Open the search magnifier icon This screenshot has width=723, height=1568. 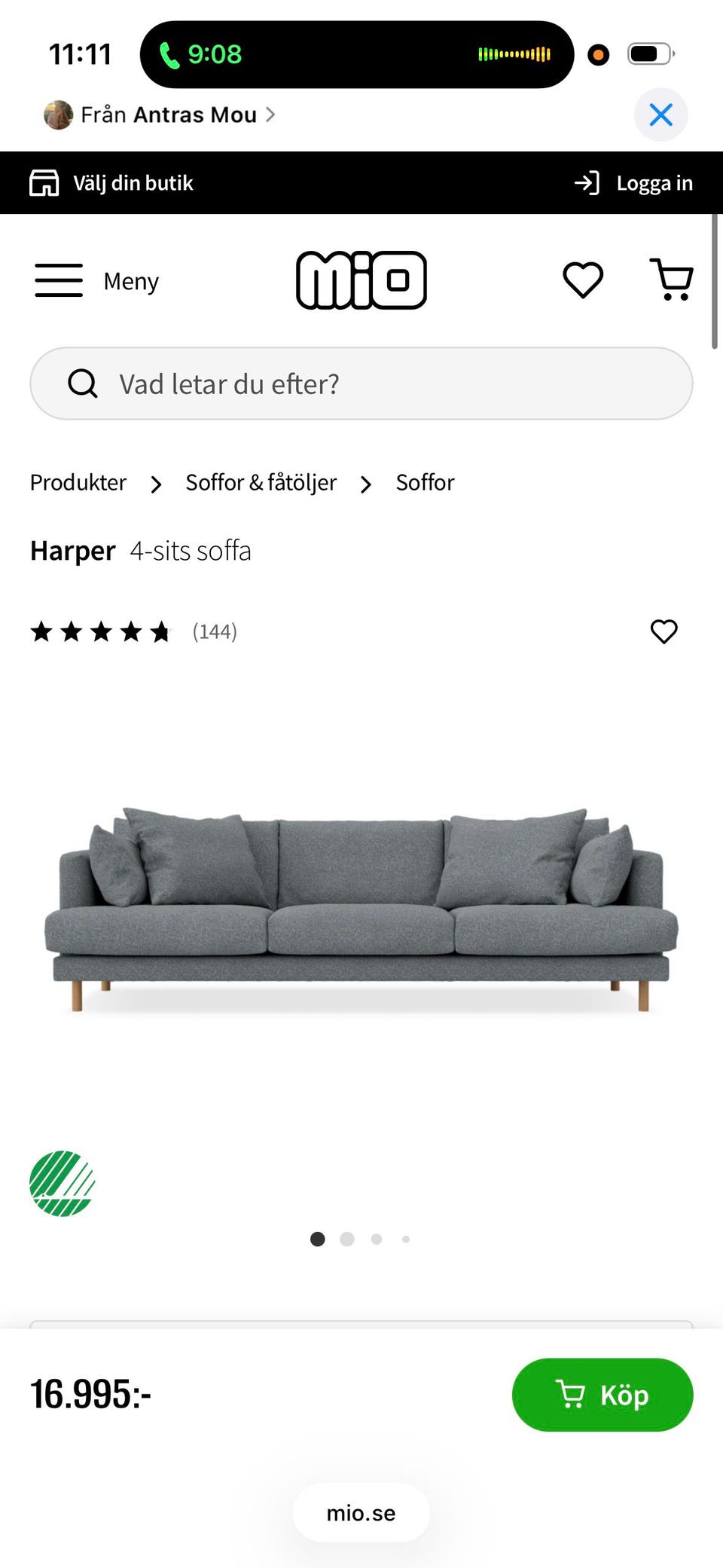(x=83, y=384)
